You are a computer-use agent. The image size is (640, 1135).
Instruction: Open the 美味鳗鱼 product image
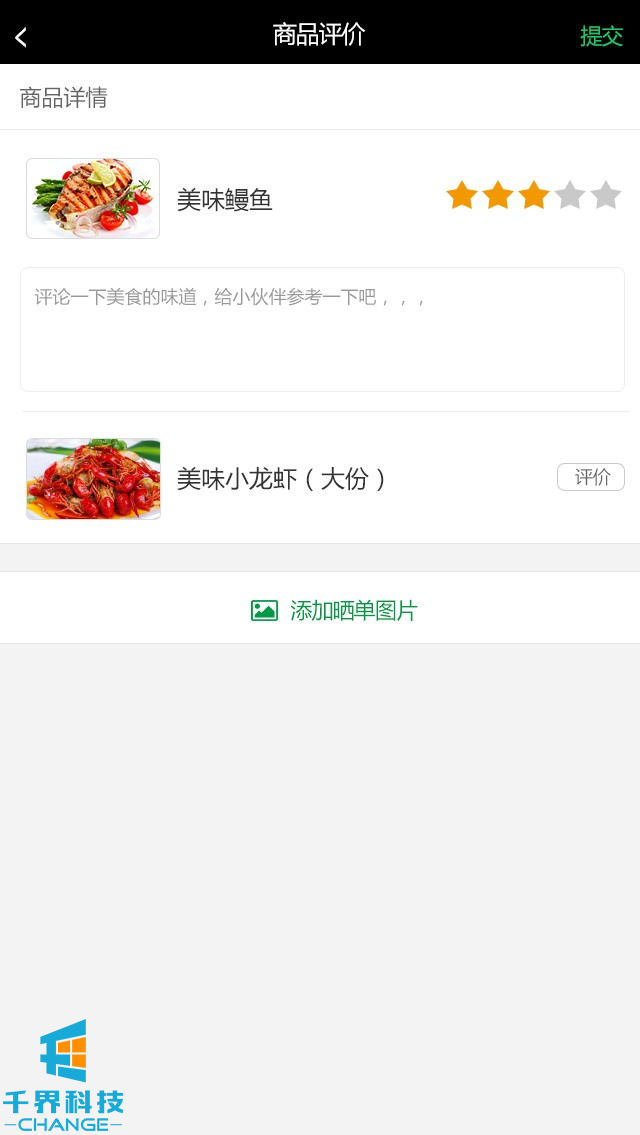[x=93, y=198]
